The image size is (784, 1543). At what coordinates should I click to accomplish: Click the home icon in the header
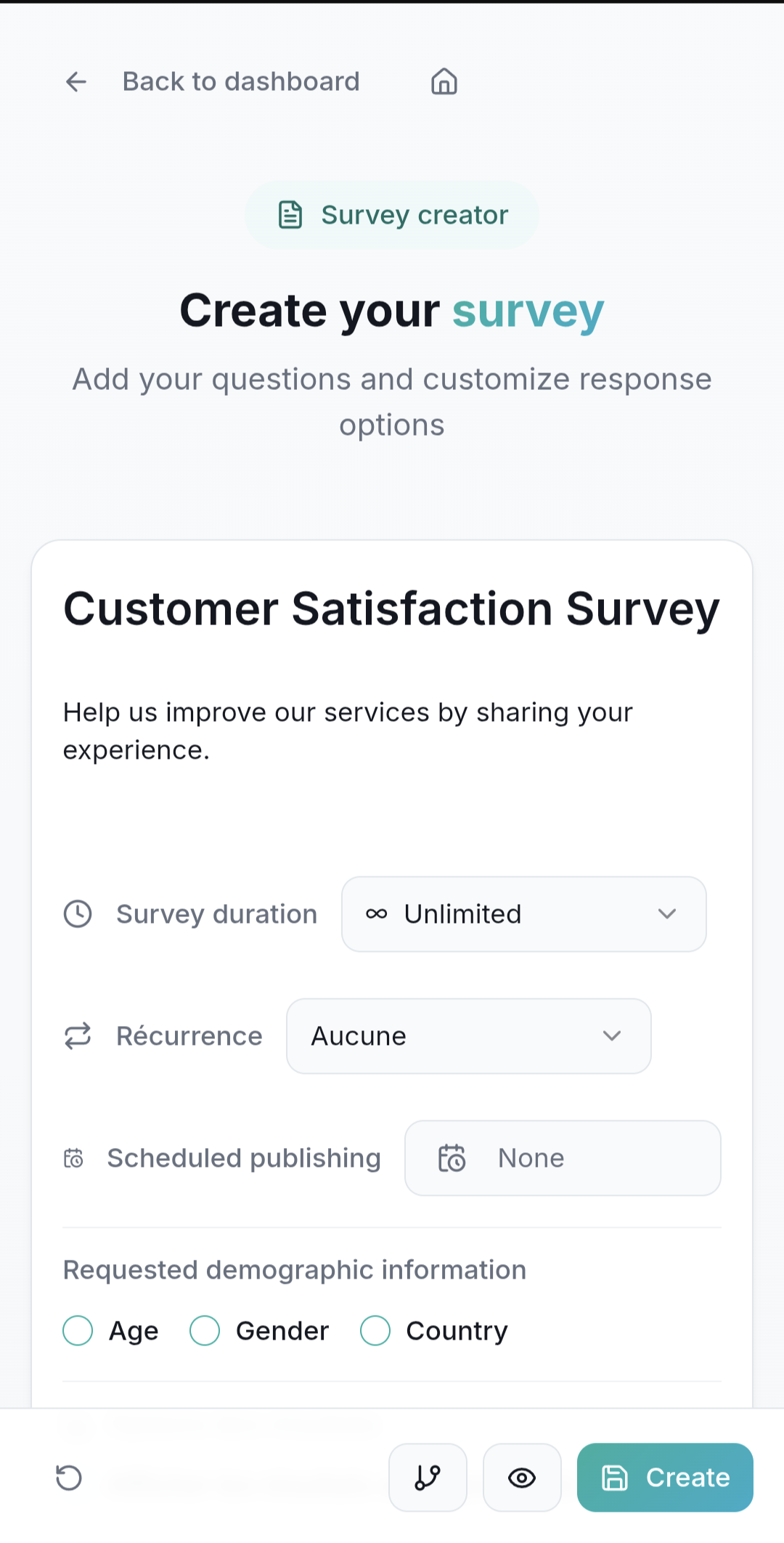(x=443, y=81)
